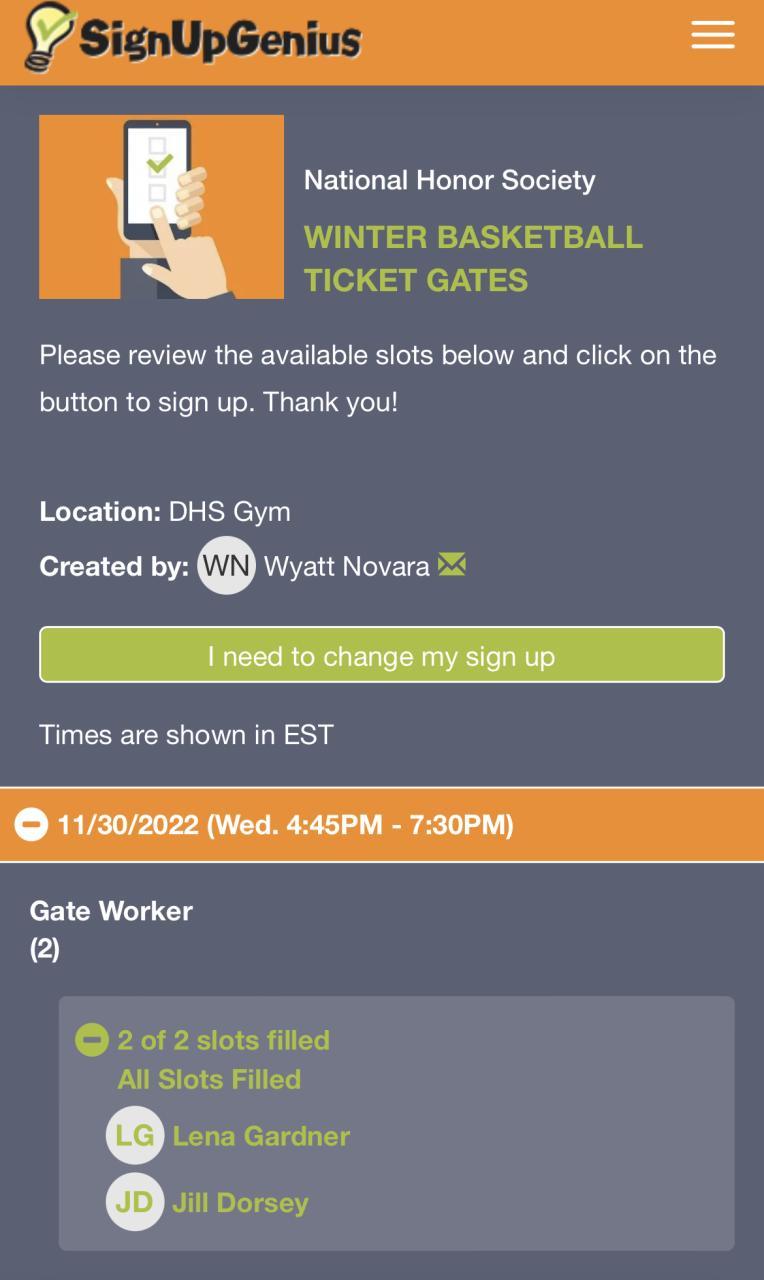Collapse the 11/30/2022 date section
The height and width of the screenshot is (1280, 764).
tap(31, 825)
